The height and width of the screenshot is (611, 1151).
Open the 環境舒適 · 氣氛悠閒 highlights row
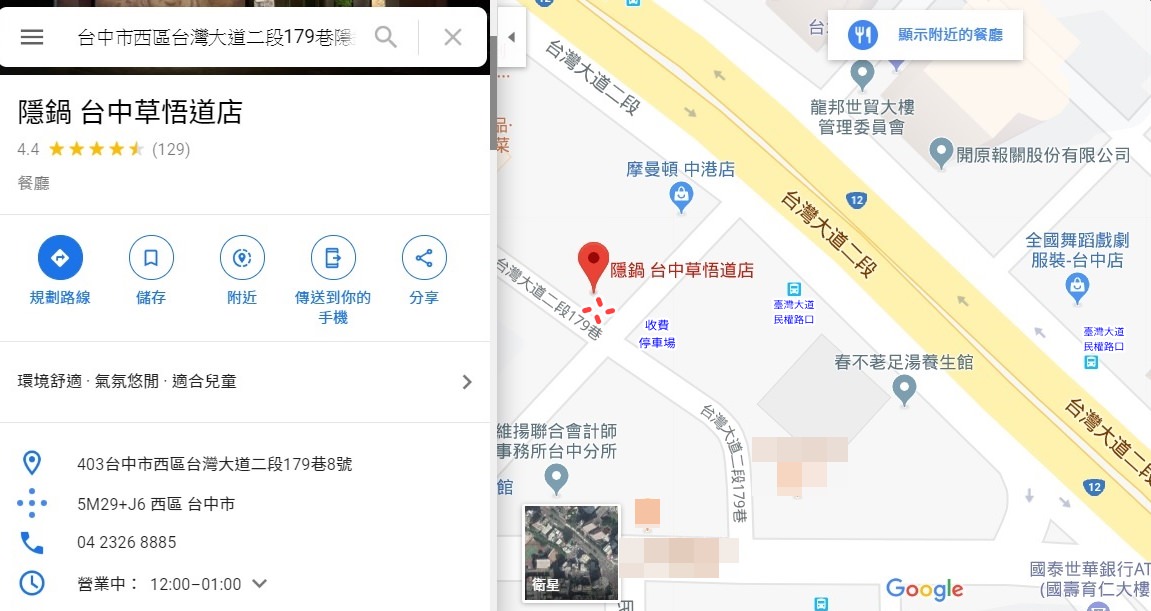[245, 381]
